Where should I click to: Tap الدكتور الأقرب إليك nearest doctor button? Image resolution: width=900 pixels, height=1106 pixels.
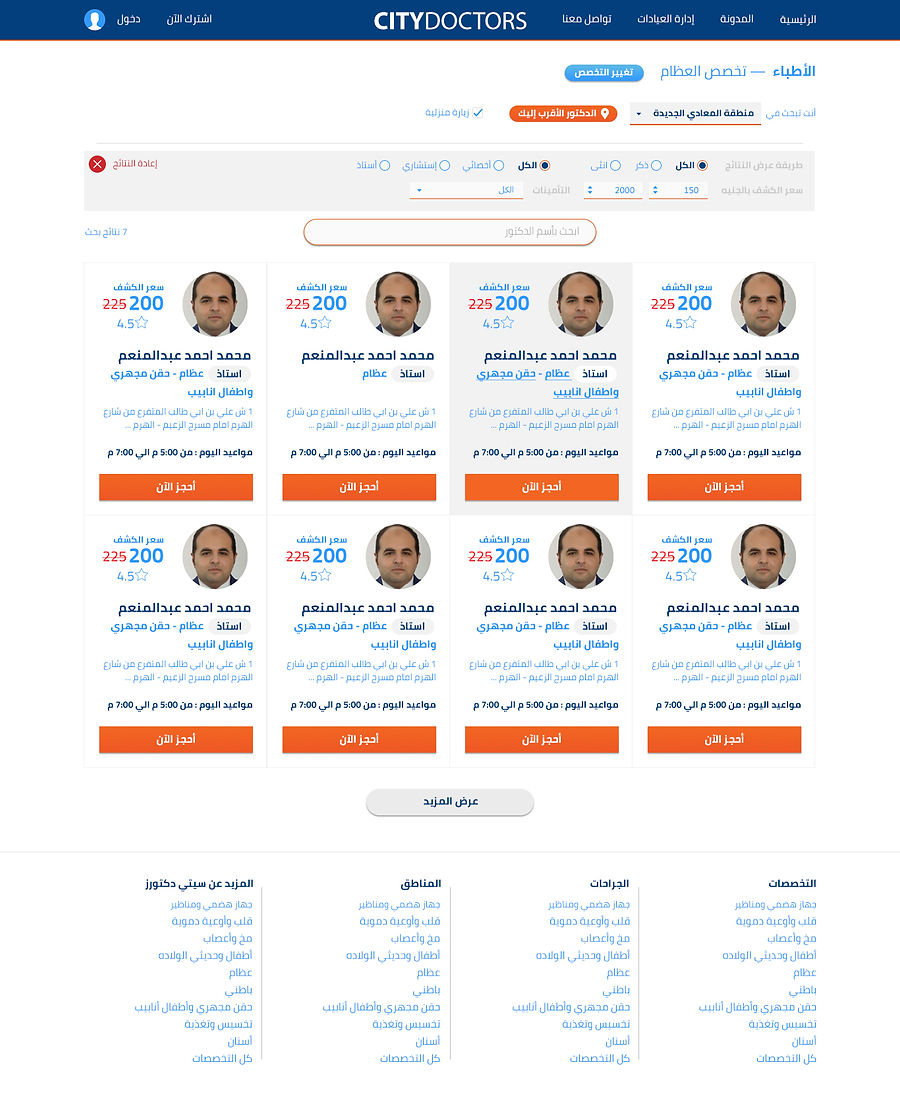click(x=563, y=114)
